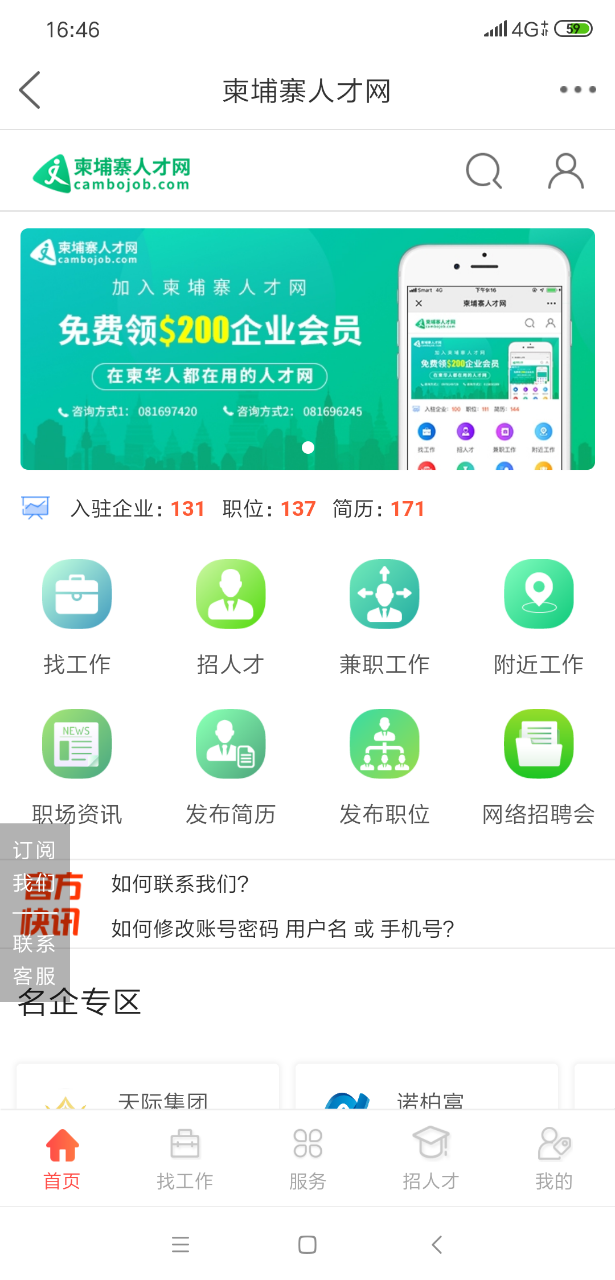Viewport: 615px width, 1280px height.
Task: Open the three-dot overflow menu
Action: pyautogui.click(x=577, y=90)
